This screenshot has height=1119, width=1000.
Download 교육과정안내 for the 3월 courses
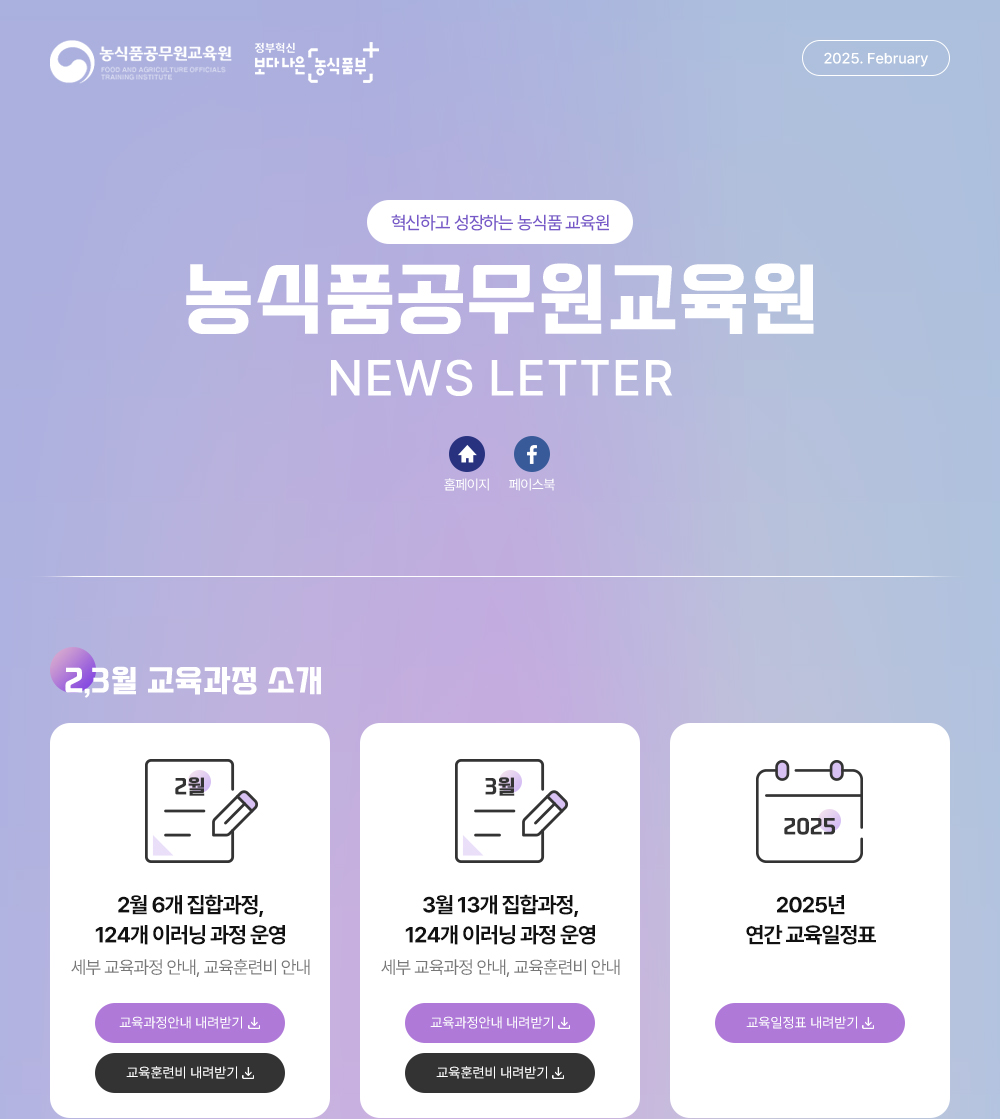tap(500, 1023)
